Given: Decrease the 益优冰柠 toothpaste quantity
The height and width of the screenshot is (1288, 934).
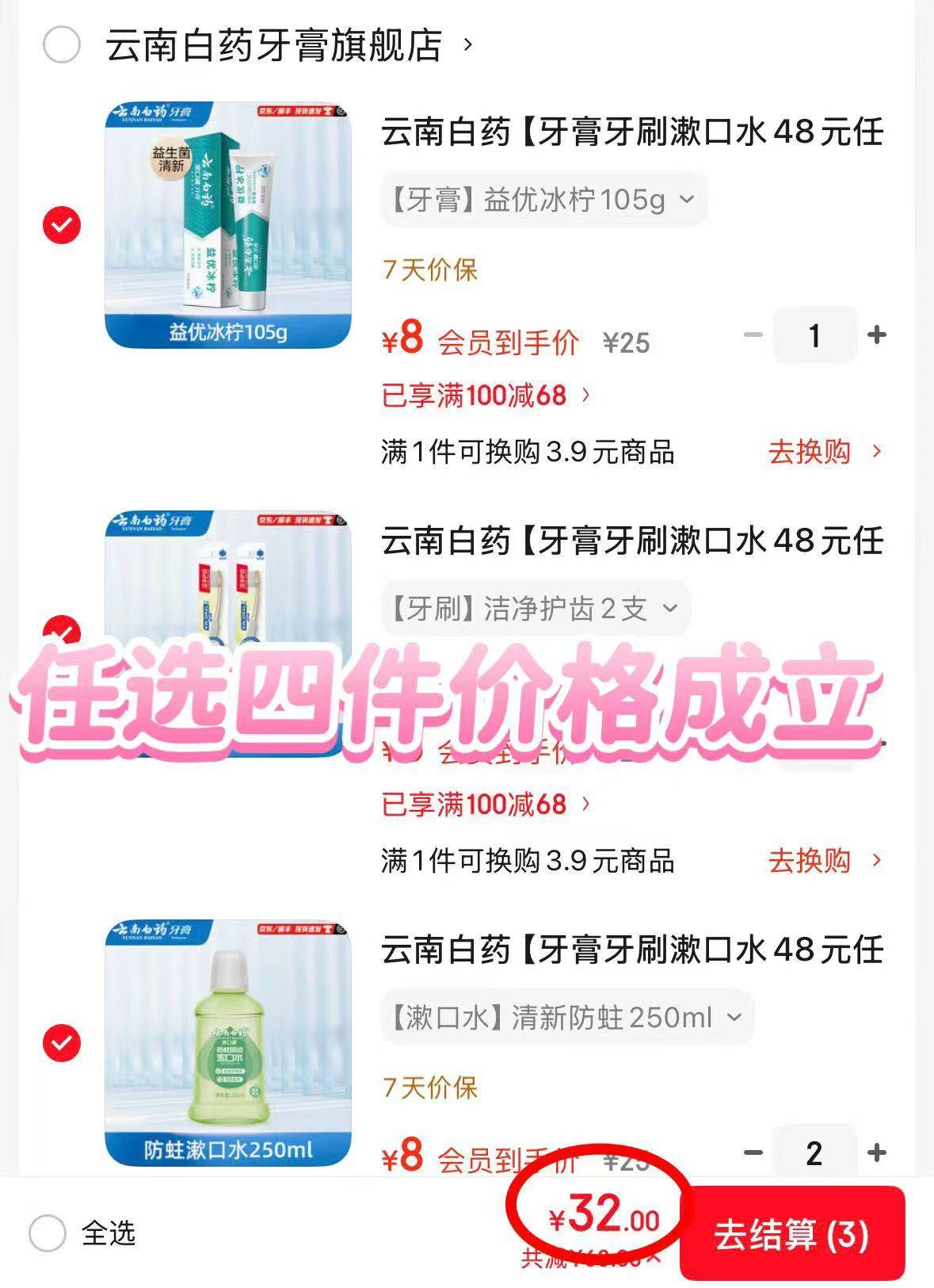Looking at the screenshot, I should [753, 335].
